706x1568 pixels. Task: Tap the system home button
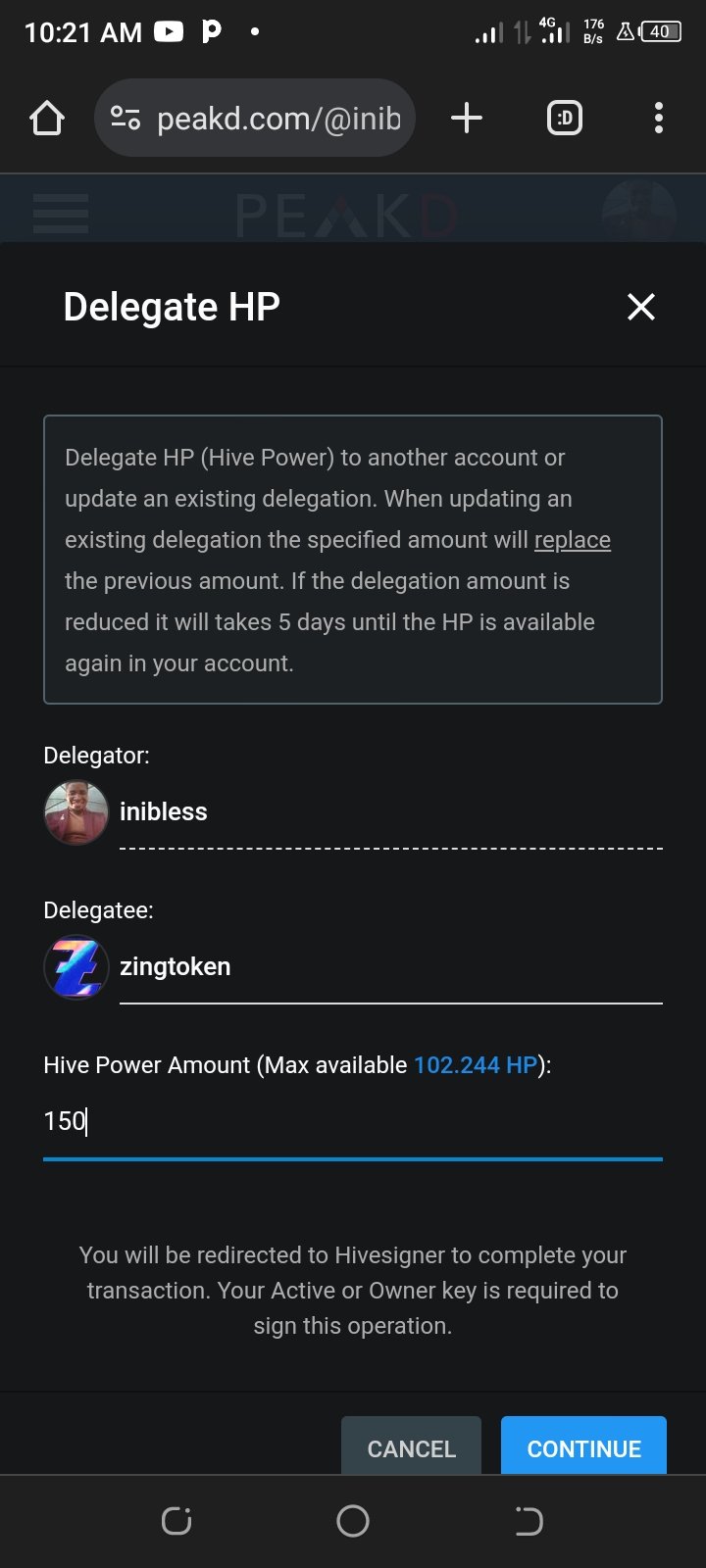point(353,1521)
